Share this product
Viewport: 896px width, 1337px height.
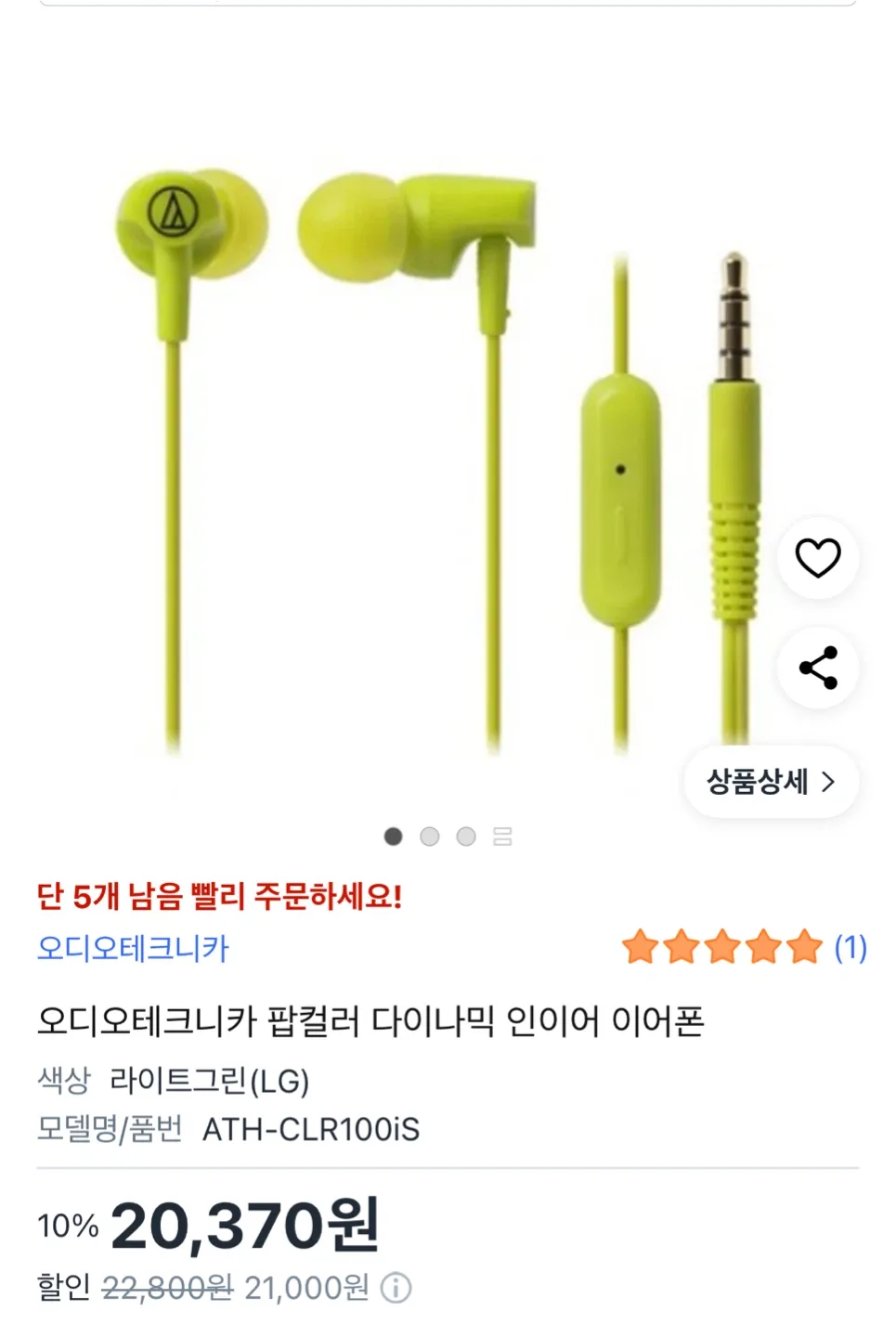(x=817, y=668)
